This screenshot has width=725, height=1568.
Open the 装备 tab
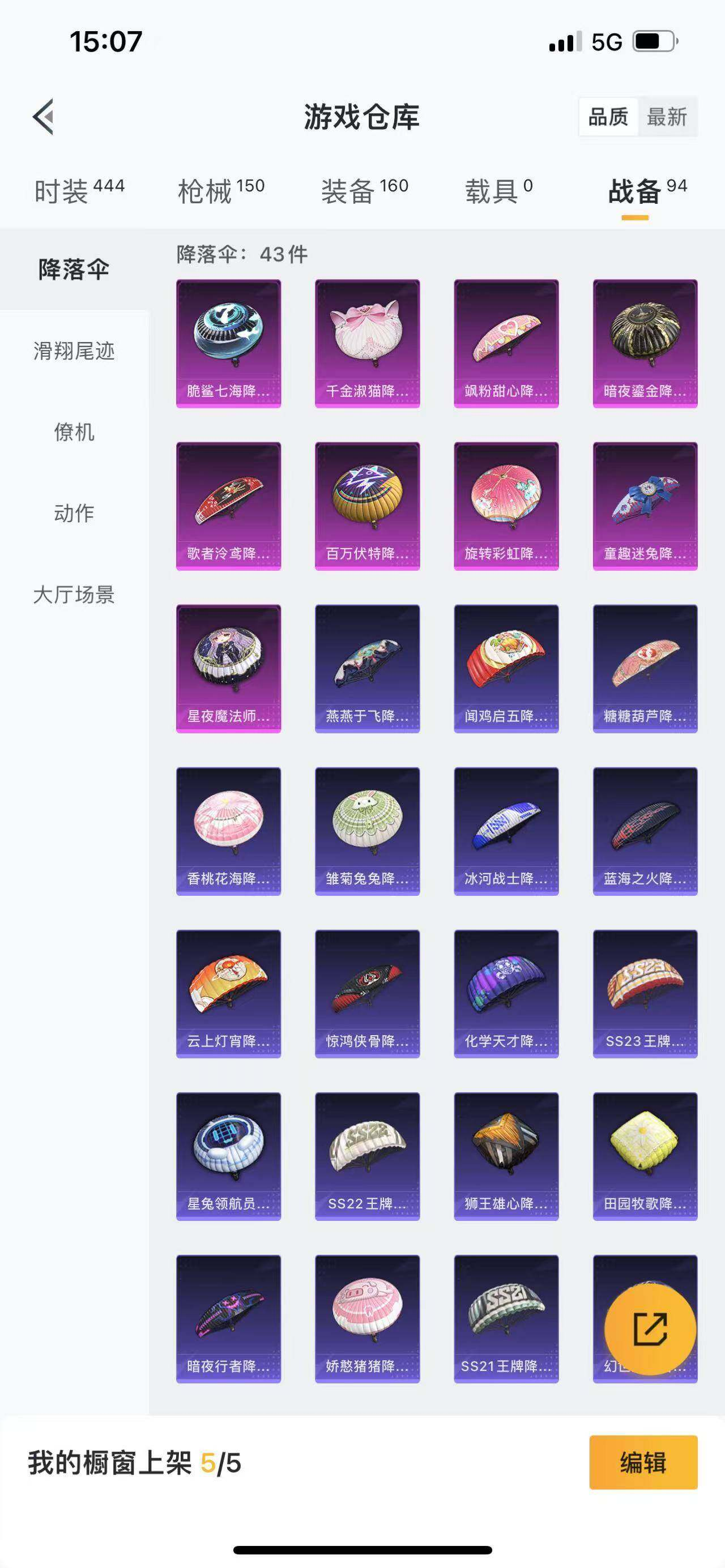pos(364,191)
